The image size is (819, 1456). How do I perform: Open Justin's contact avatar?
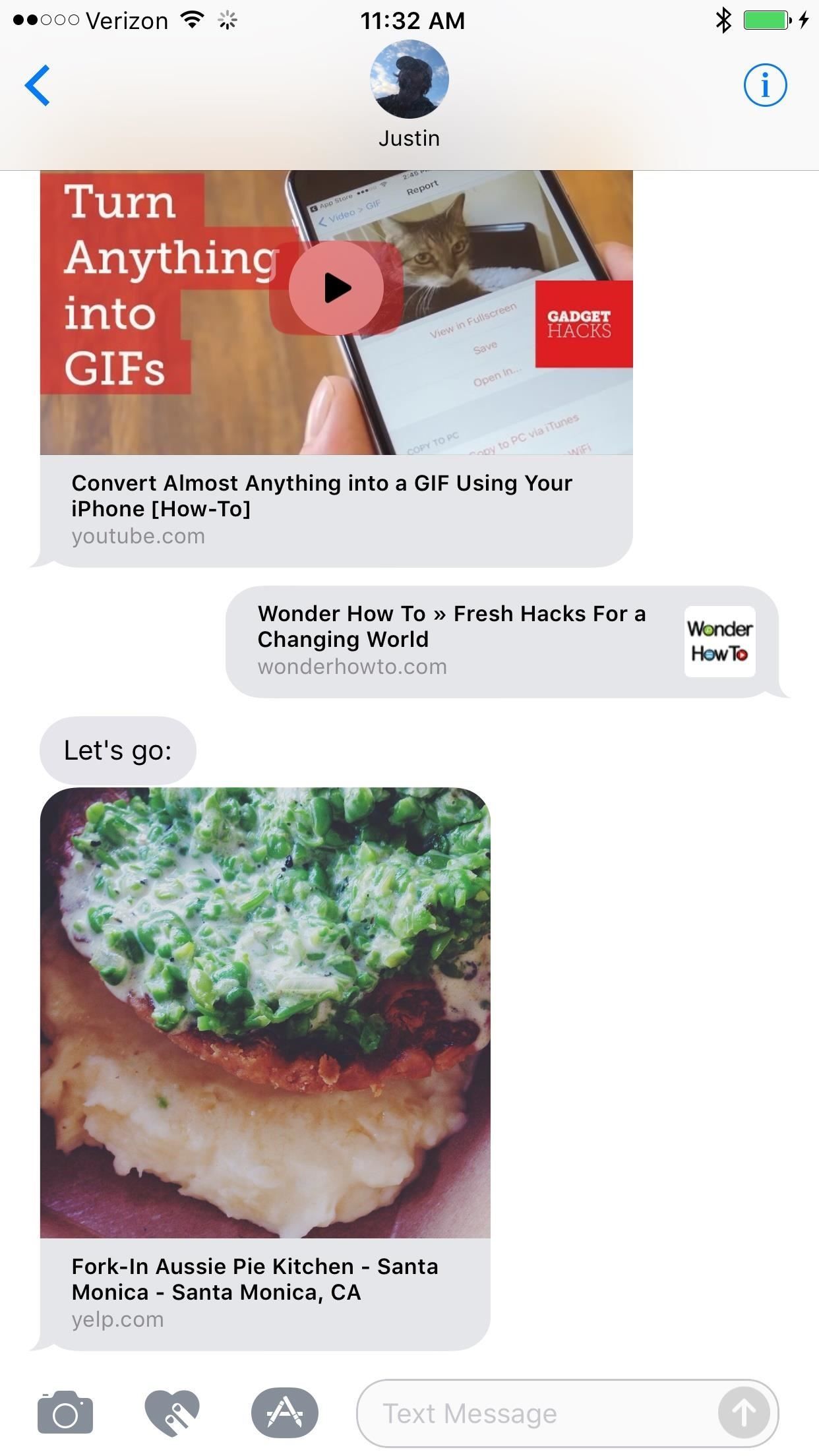(409, 79)
